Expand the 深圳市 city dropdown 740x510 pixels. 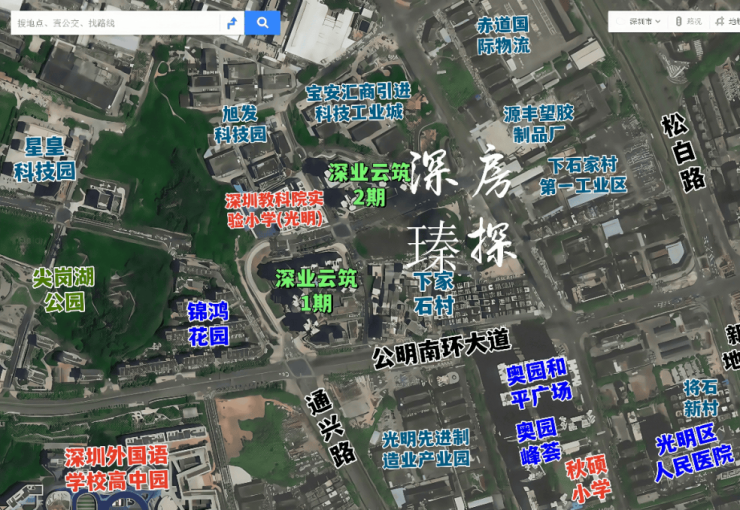click(x=639, y=21)
